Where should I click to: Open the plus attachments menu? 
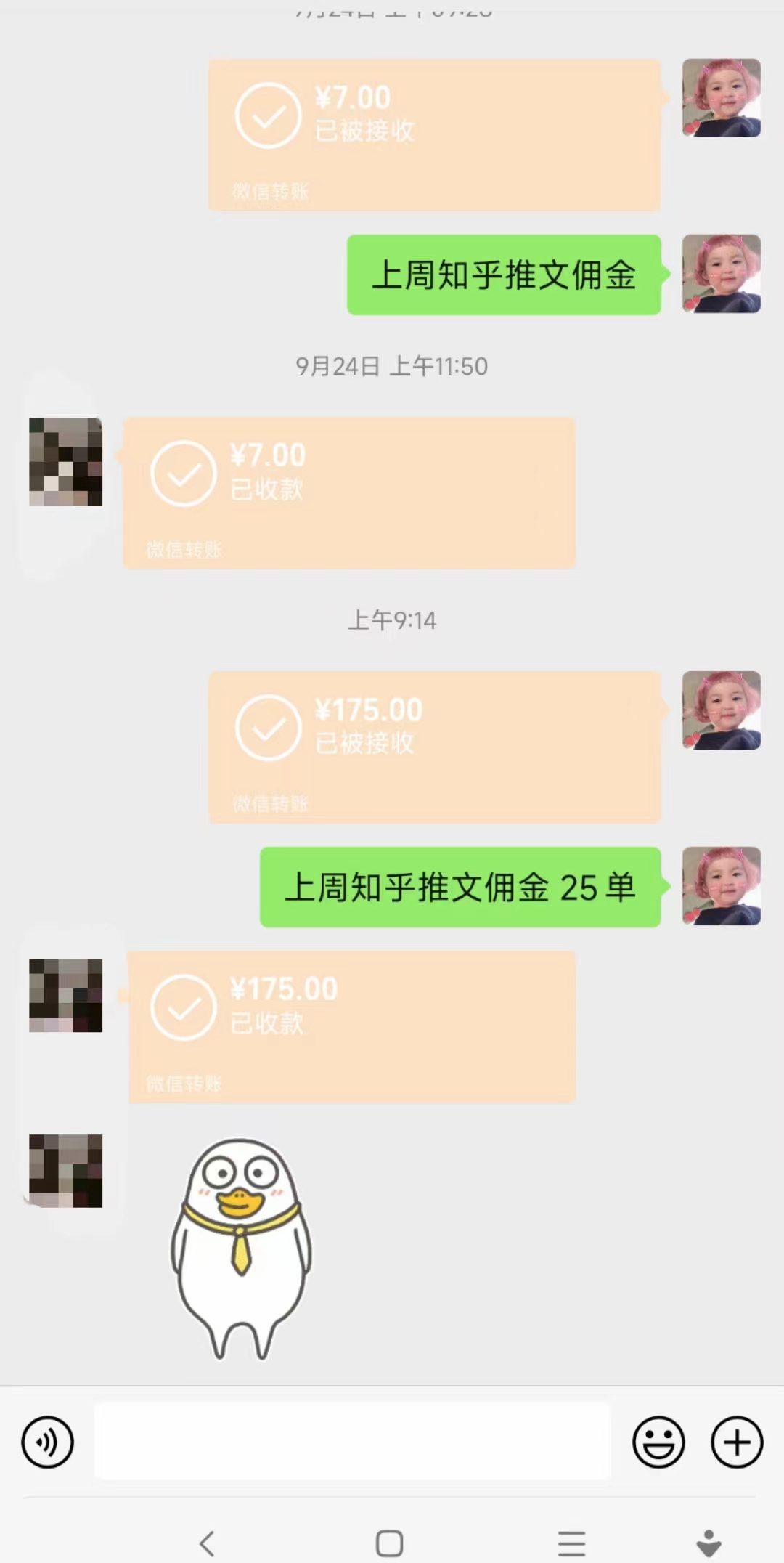[736, 1442]
